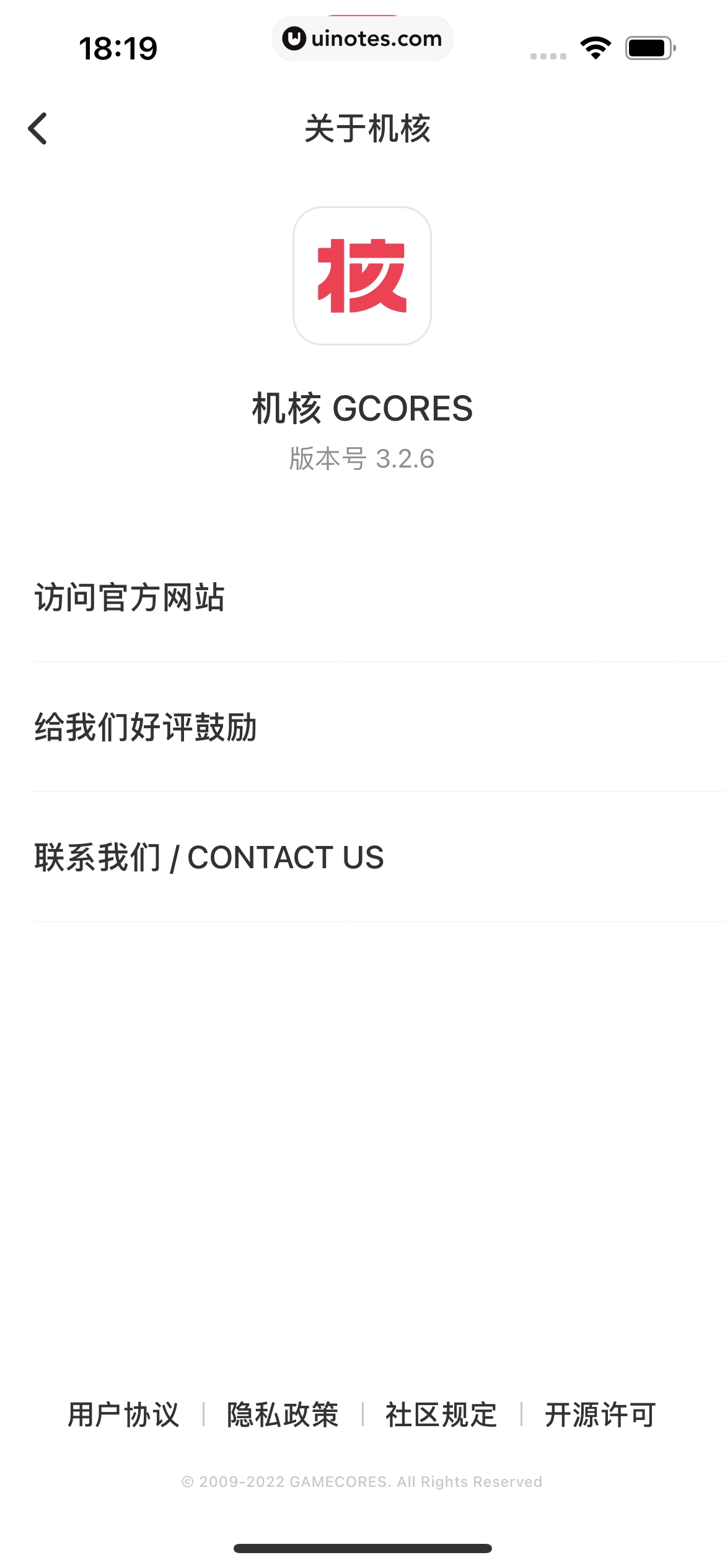725x1568 pixels.
Task: Tap the cellular signal dots icon
Action: [548, 54]
